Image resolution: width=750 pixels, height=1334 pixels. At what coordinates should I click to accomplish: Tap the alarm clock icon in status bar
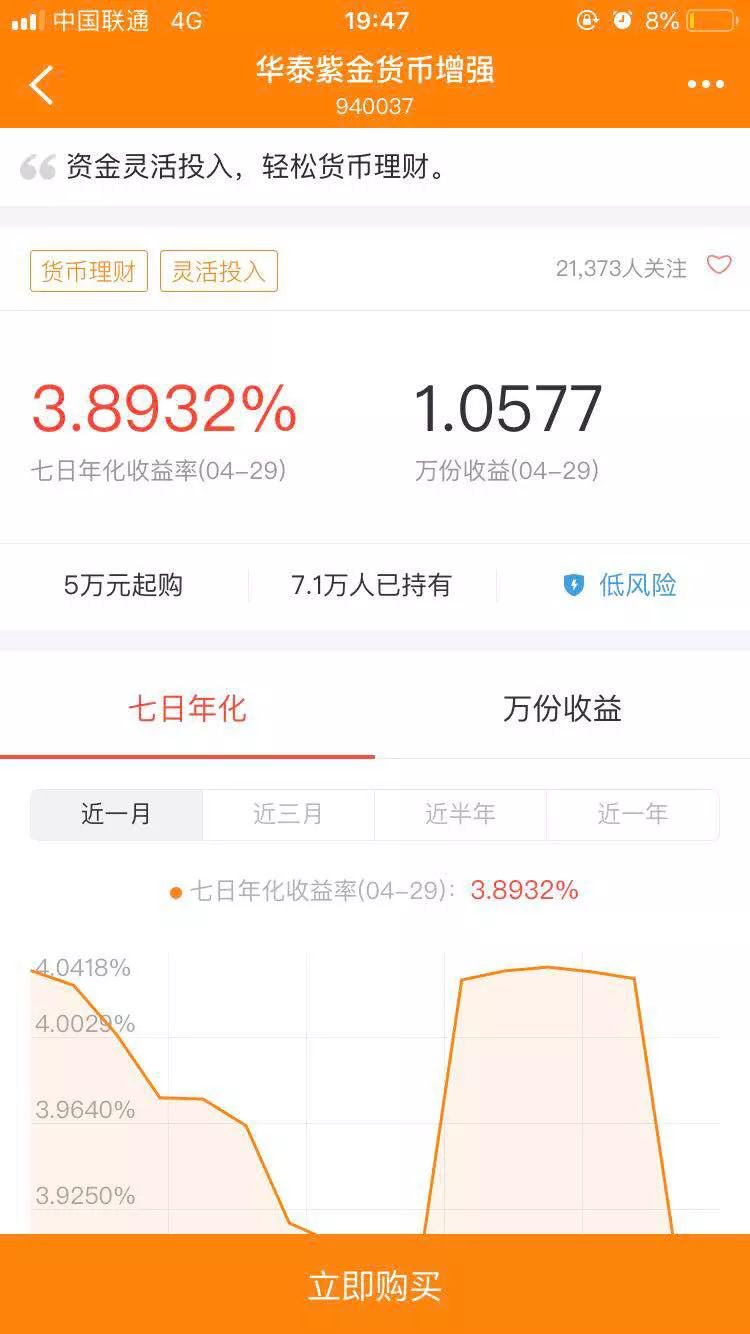click(x=622, y=18)
